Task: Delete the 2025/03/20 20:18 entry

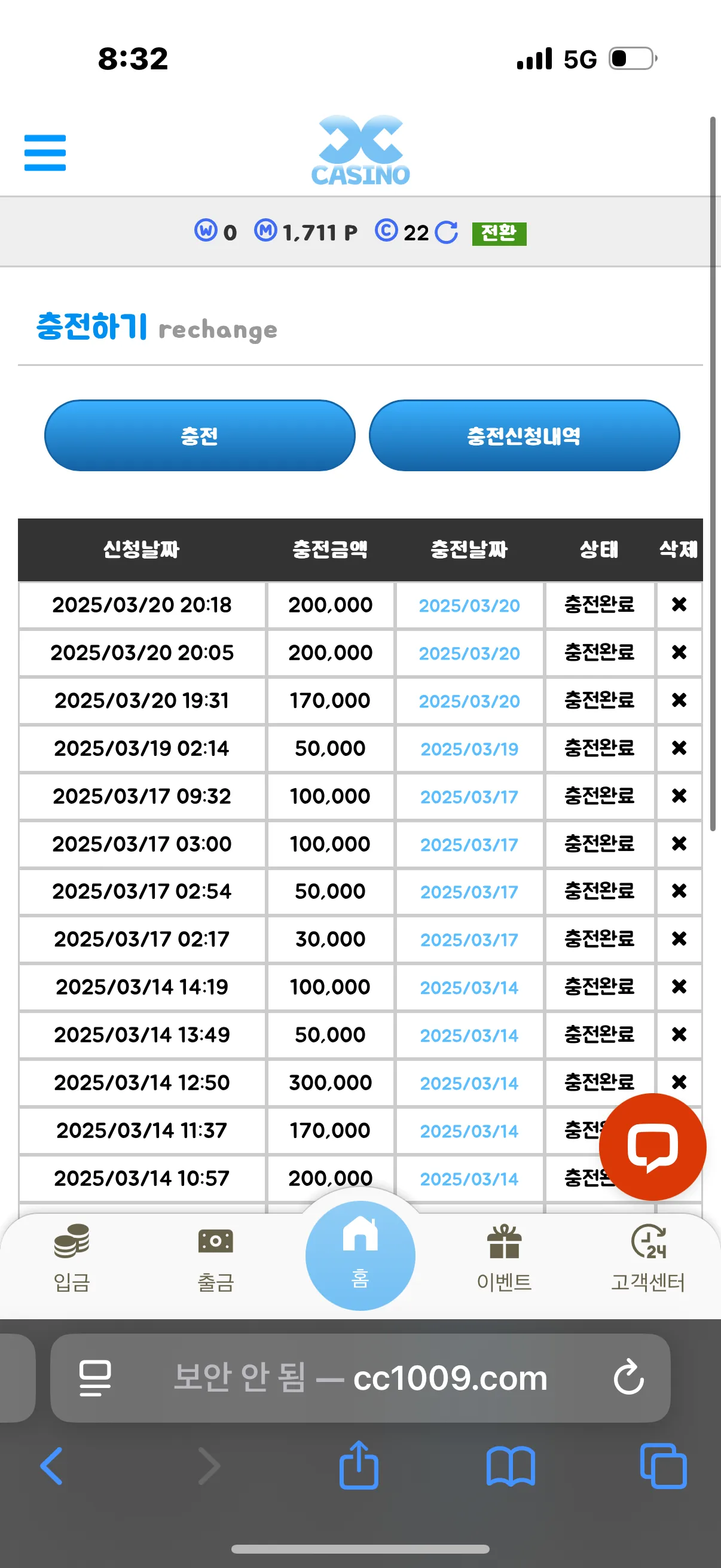Action: tap(679, 605)
